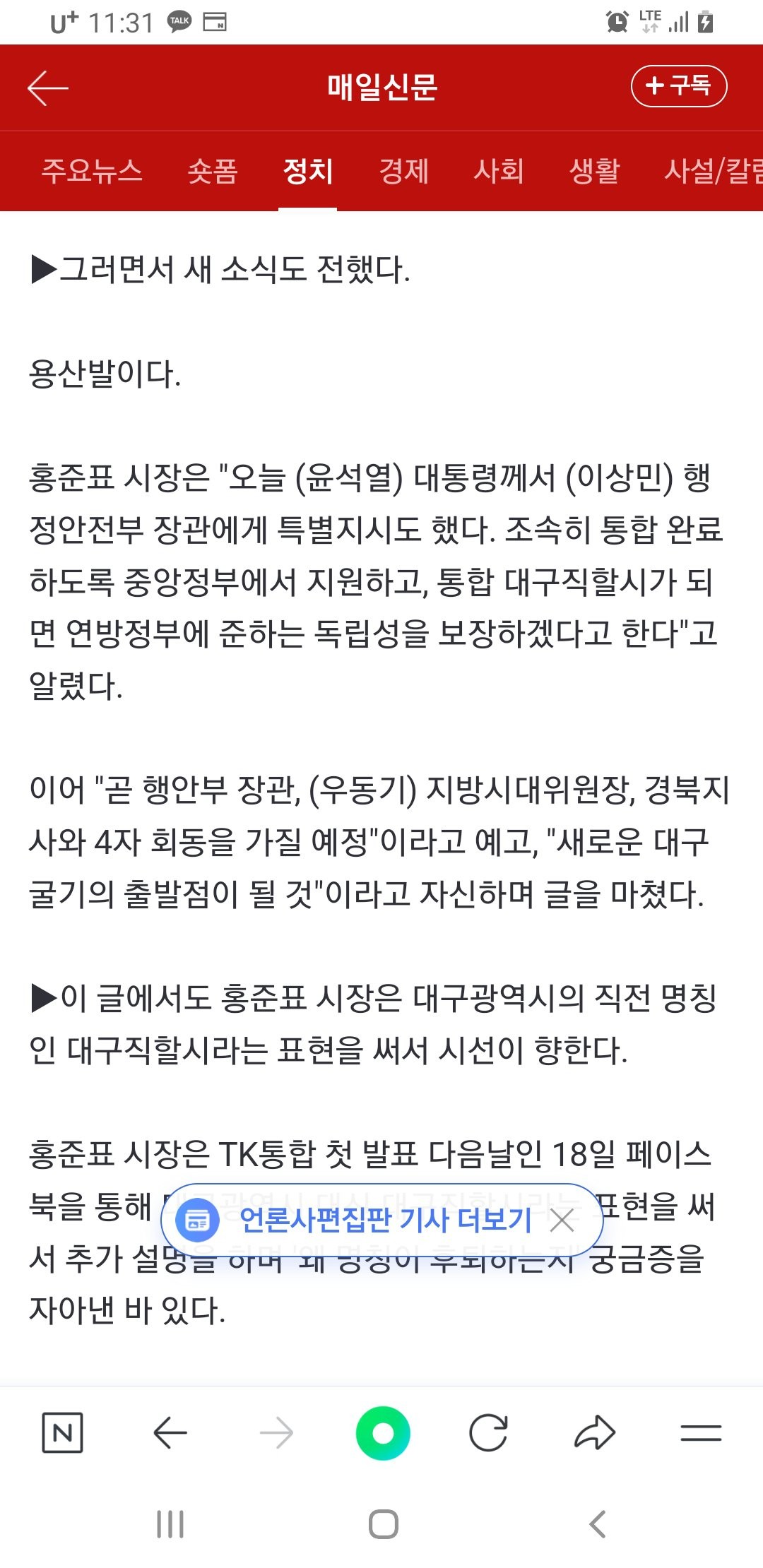Dismiss the 언론사편집판 floating banner
763x1568 pixels.
(x=562, y=1220)
